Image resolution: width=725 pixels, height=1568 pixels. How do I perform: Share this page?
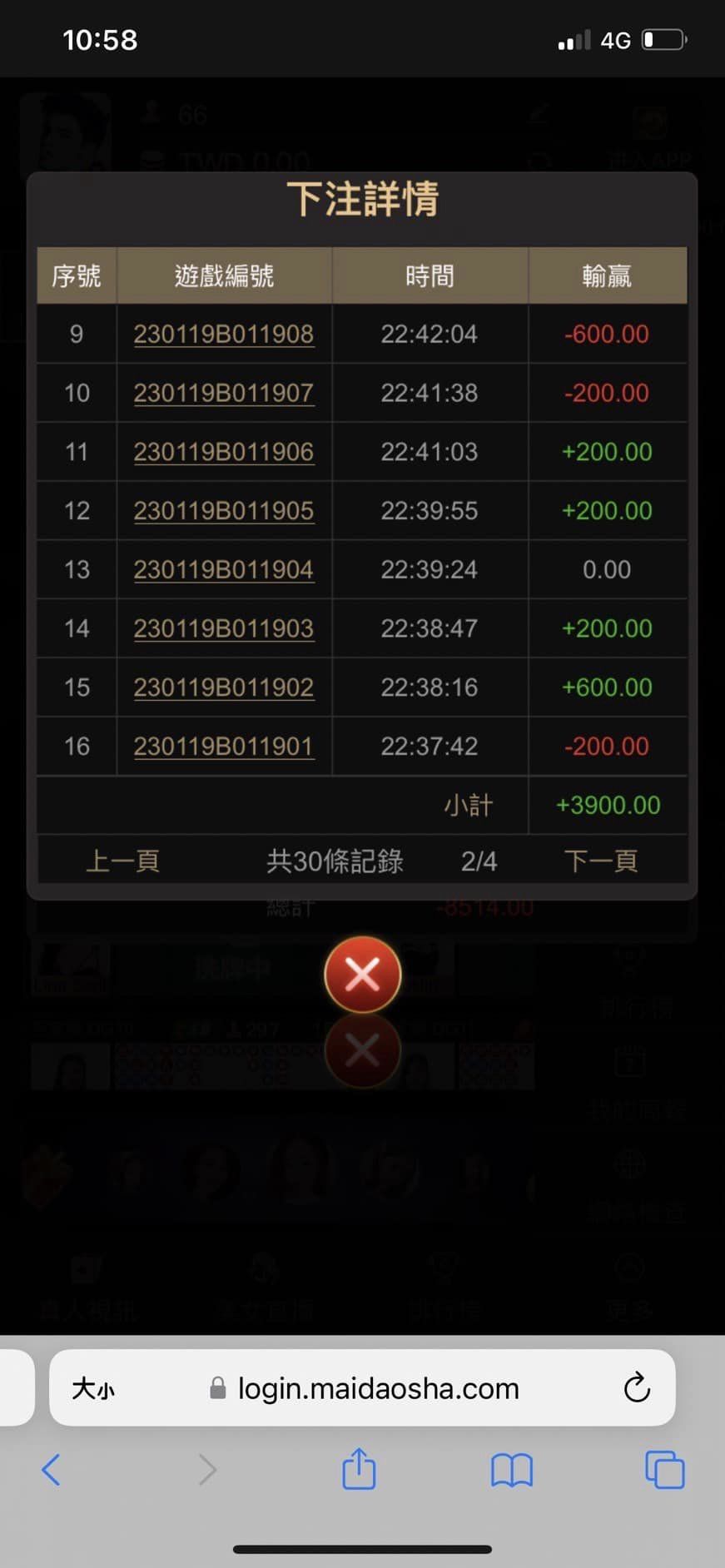point(359,1468)
